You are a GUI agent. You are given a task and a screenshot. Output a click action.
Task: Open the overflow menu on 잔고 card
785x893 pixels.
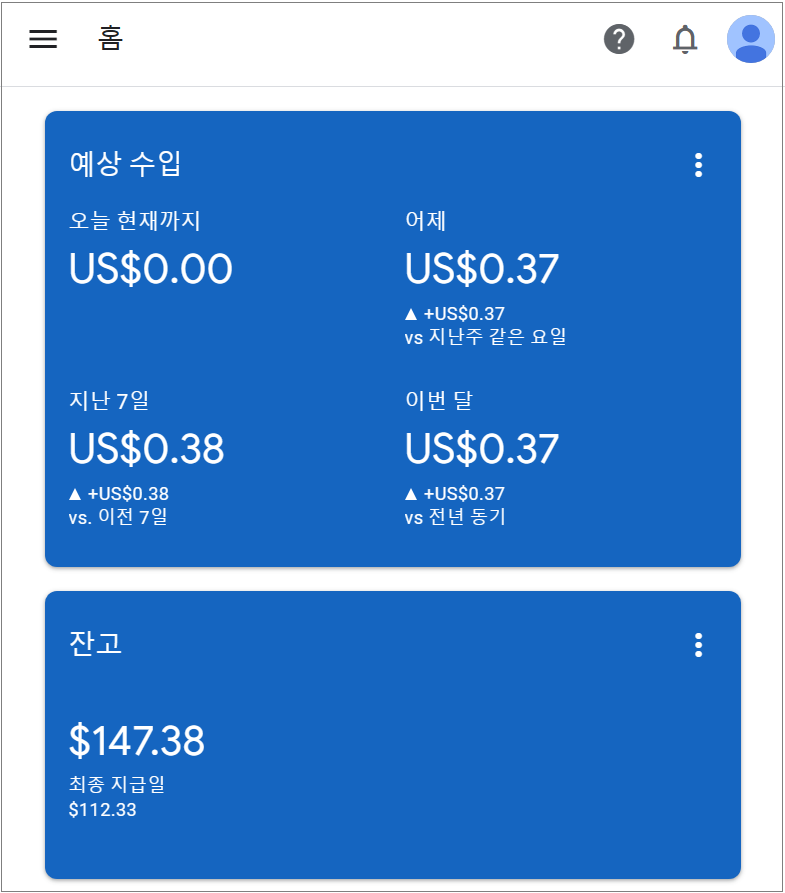(698, 645)
